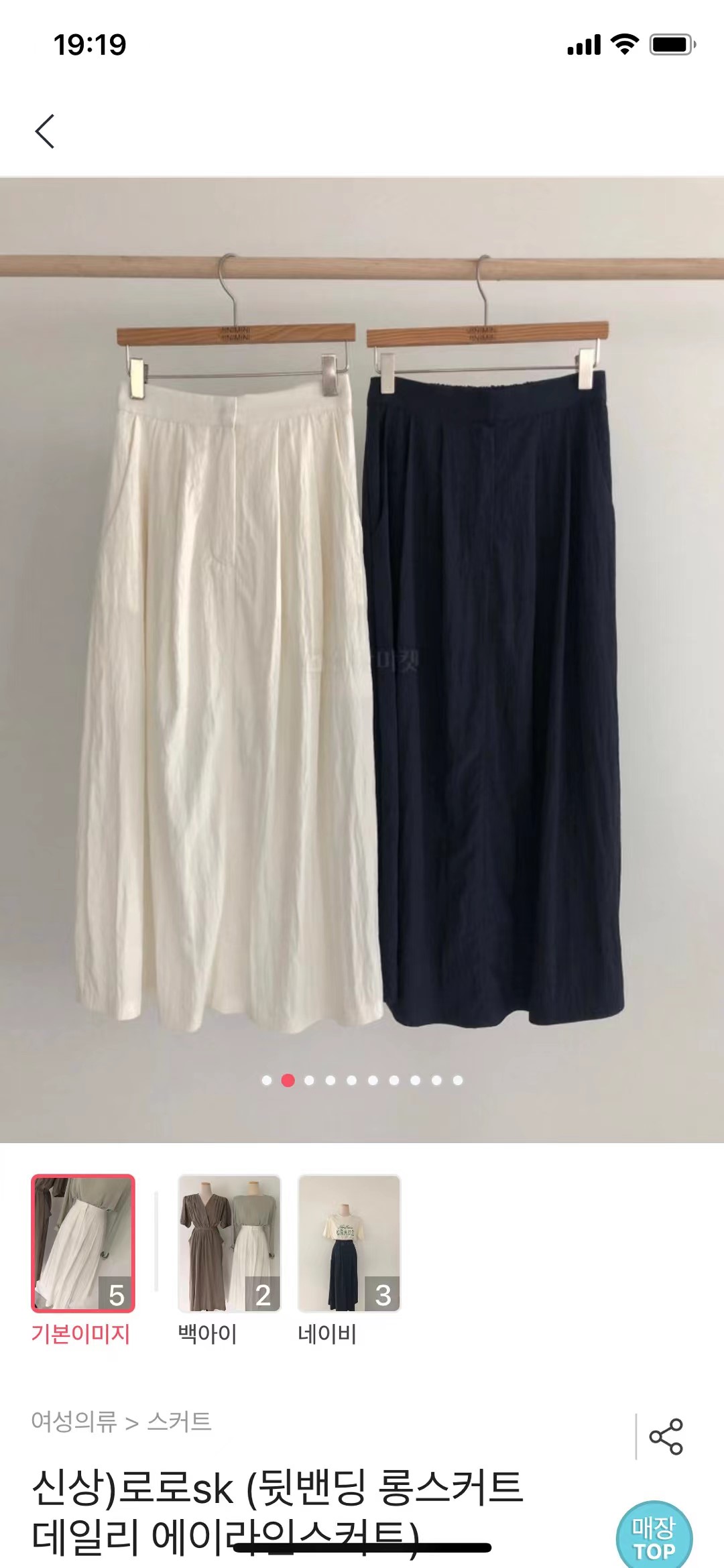Select the 기본이미지 thumbnail group

pos(83,1243)
